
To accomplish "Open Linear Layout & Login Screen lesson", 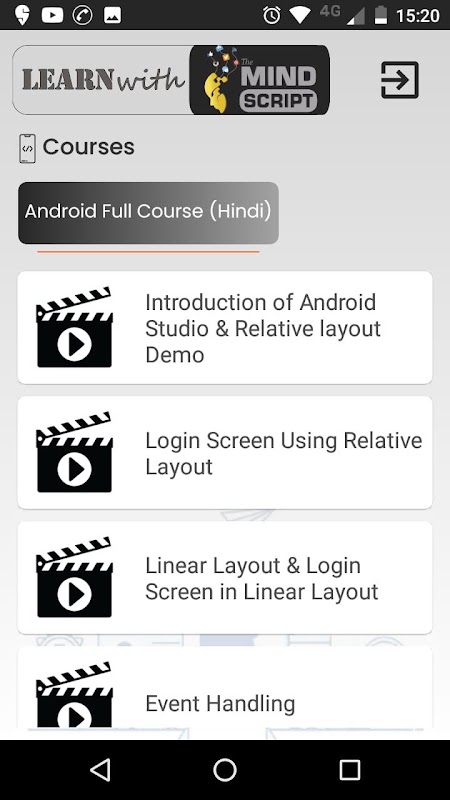I will [x=225, y=578].
